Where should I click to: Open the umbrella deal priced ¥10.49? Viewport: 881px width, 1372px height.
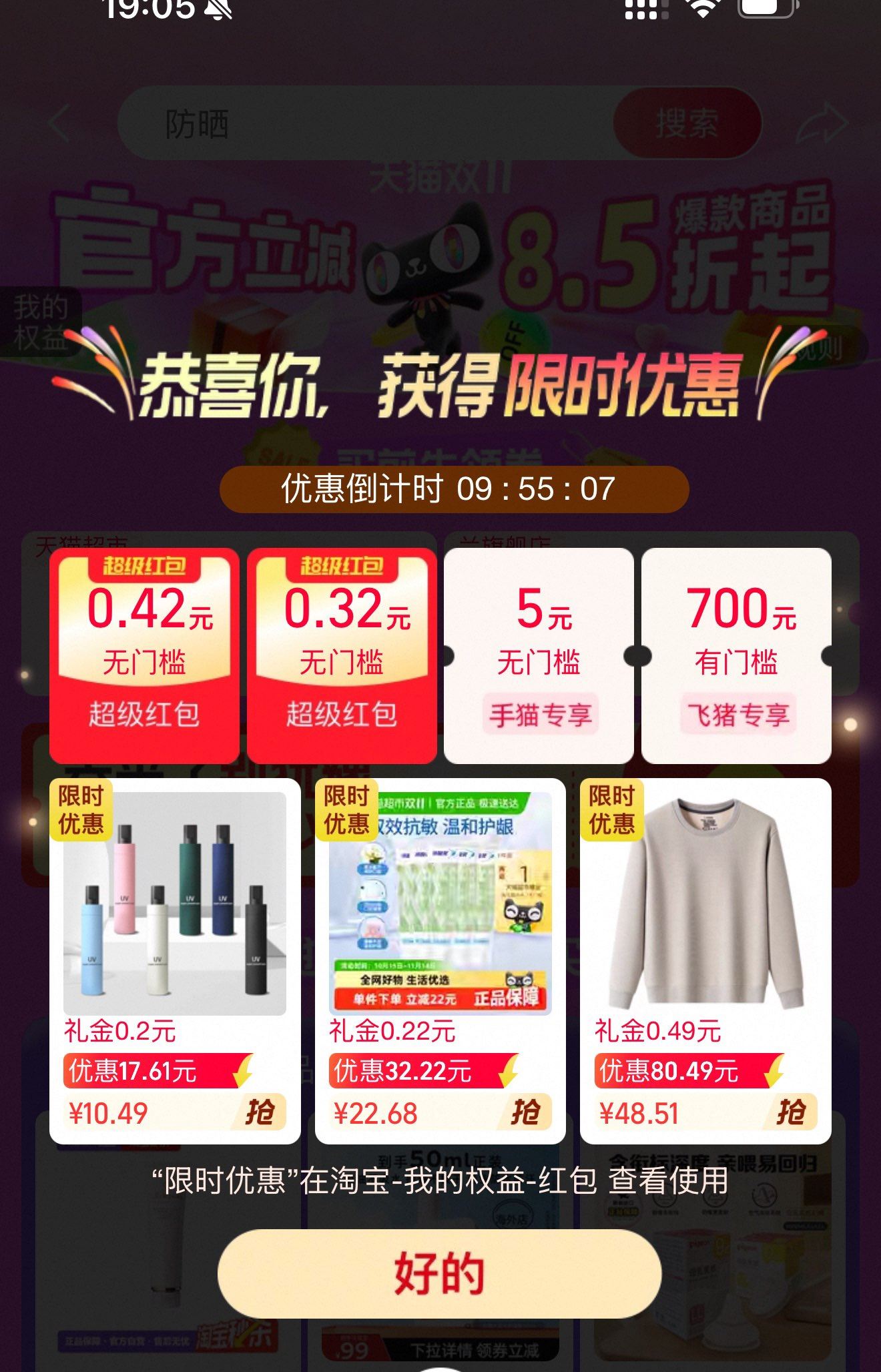[175, 961]
